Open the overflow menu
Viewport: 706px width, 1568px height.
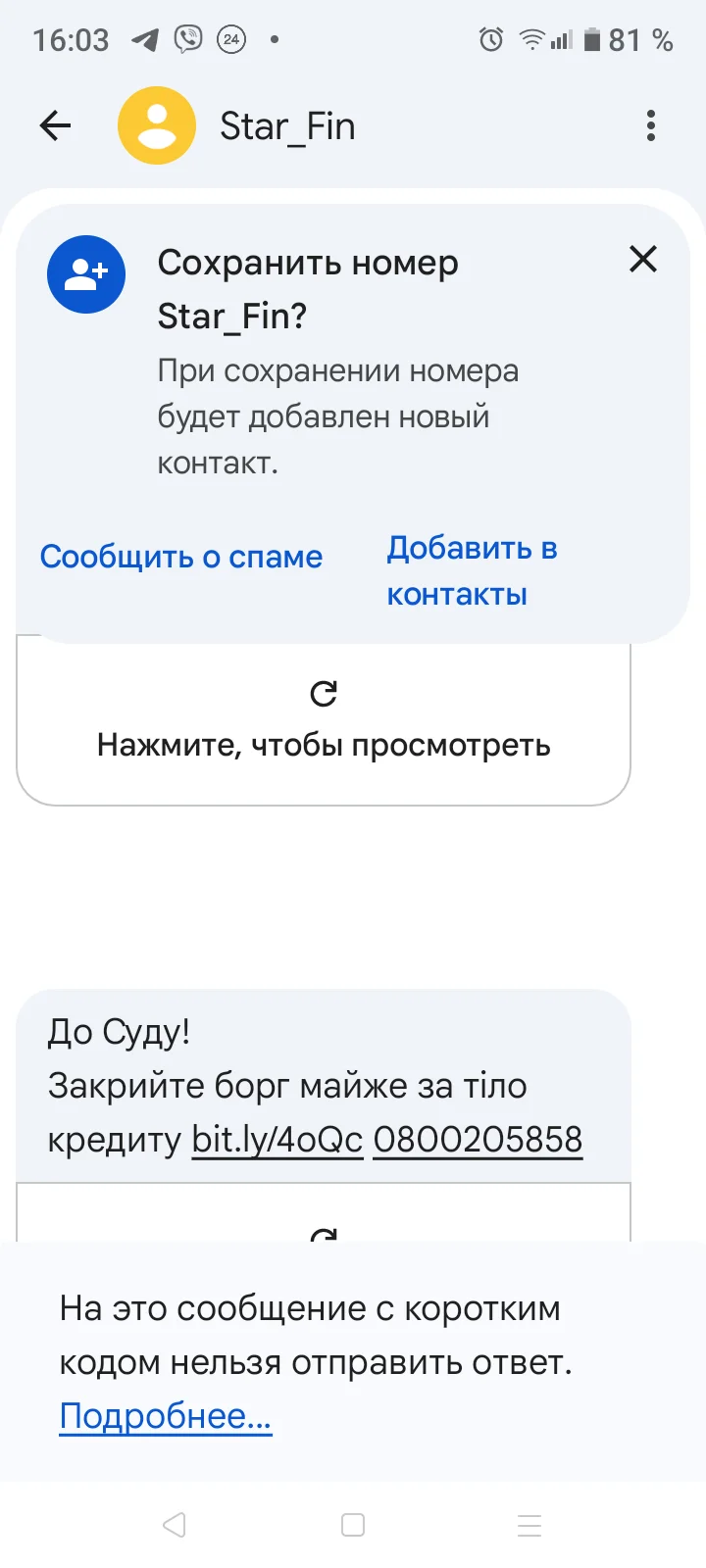(650, 125)
